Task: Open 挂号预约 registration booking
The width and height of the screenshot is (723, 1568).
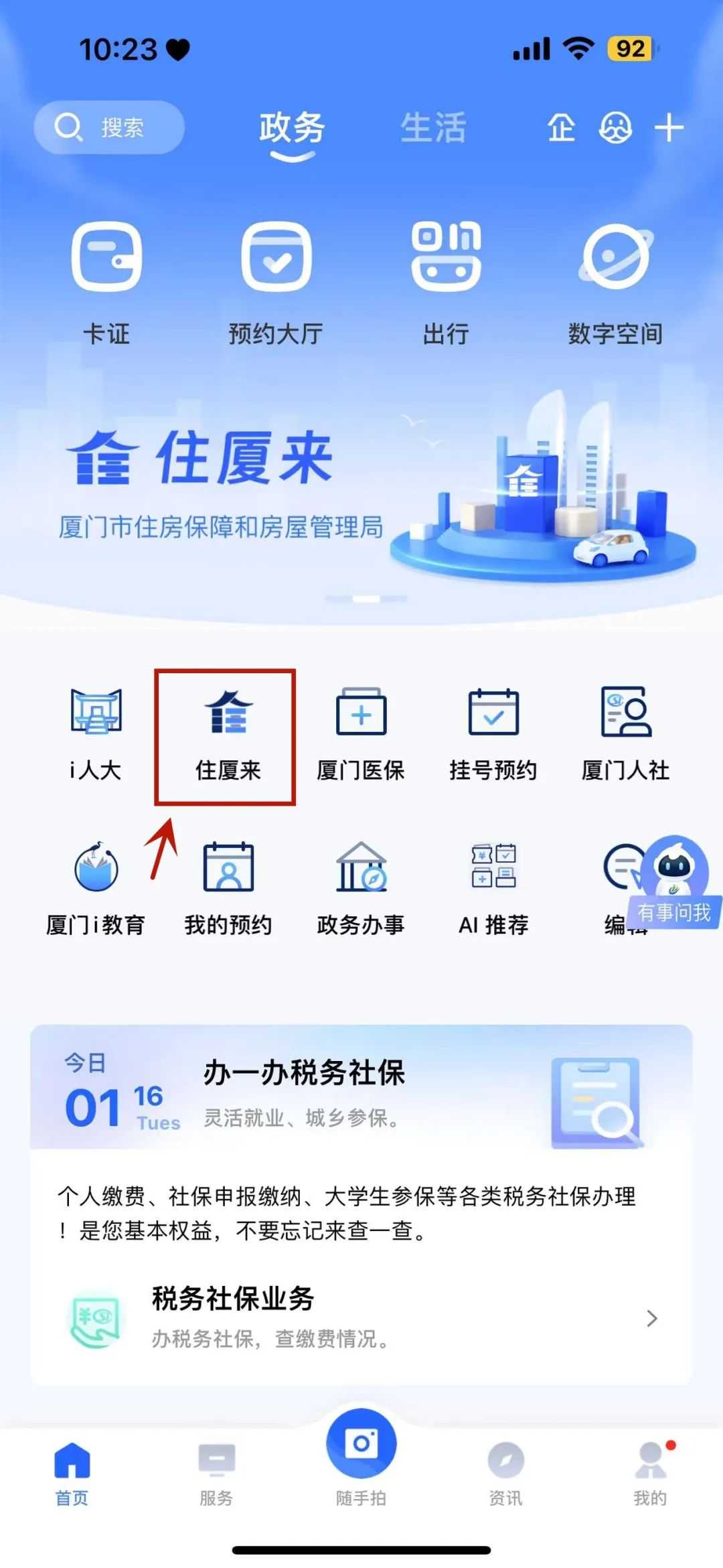Action: tap(493, 735)
